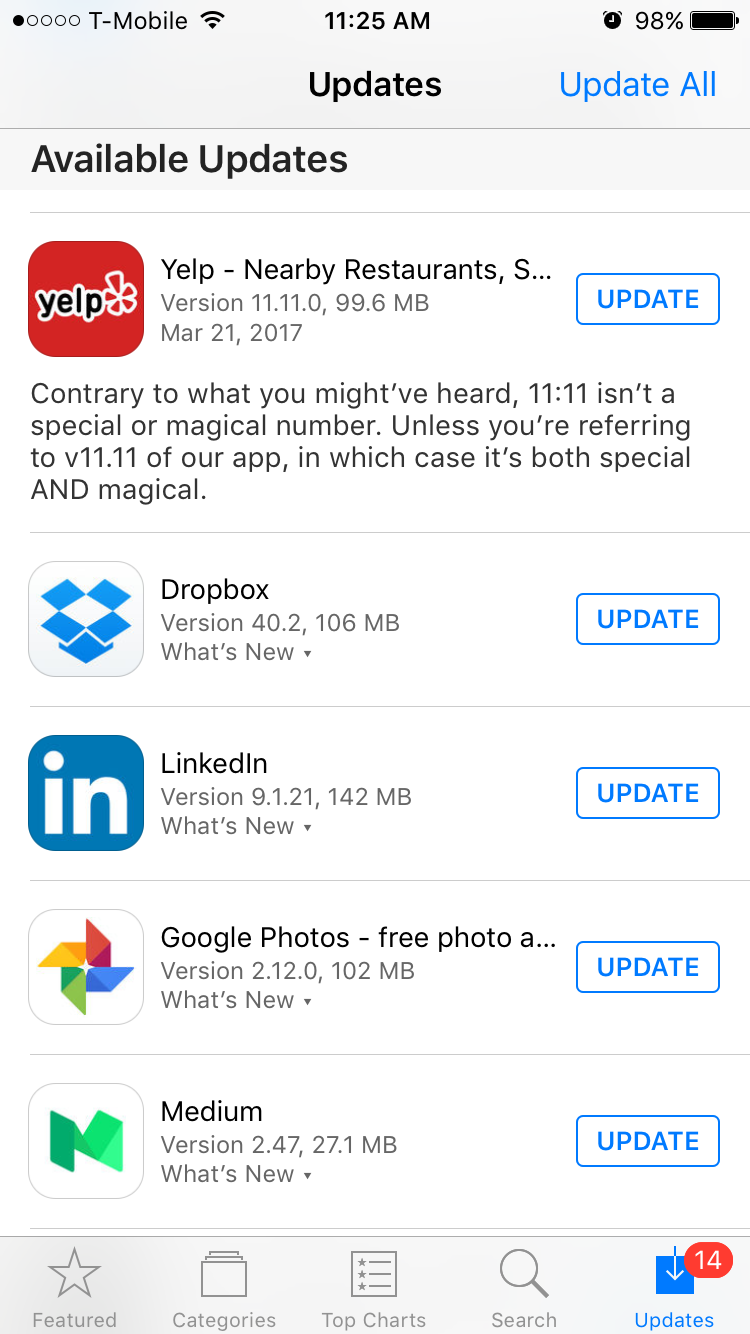Update the Yelp app
Viewport: 750px width, 1334px height.
[647, 299]
